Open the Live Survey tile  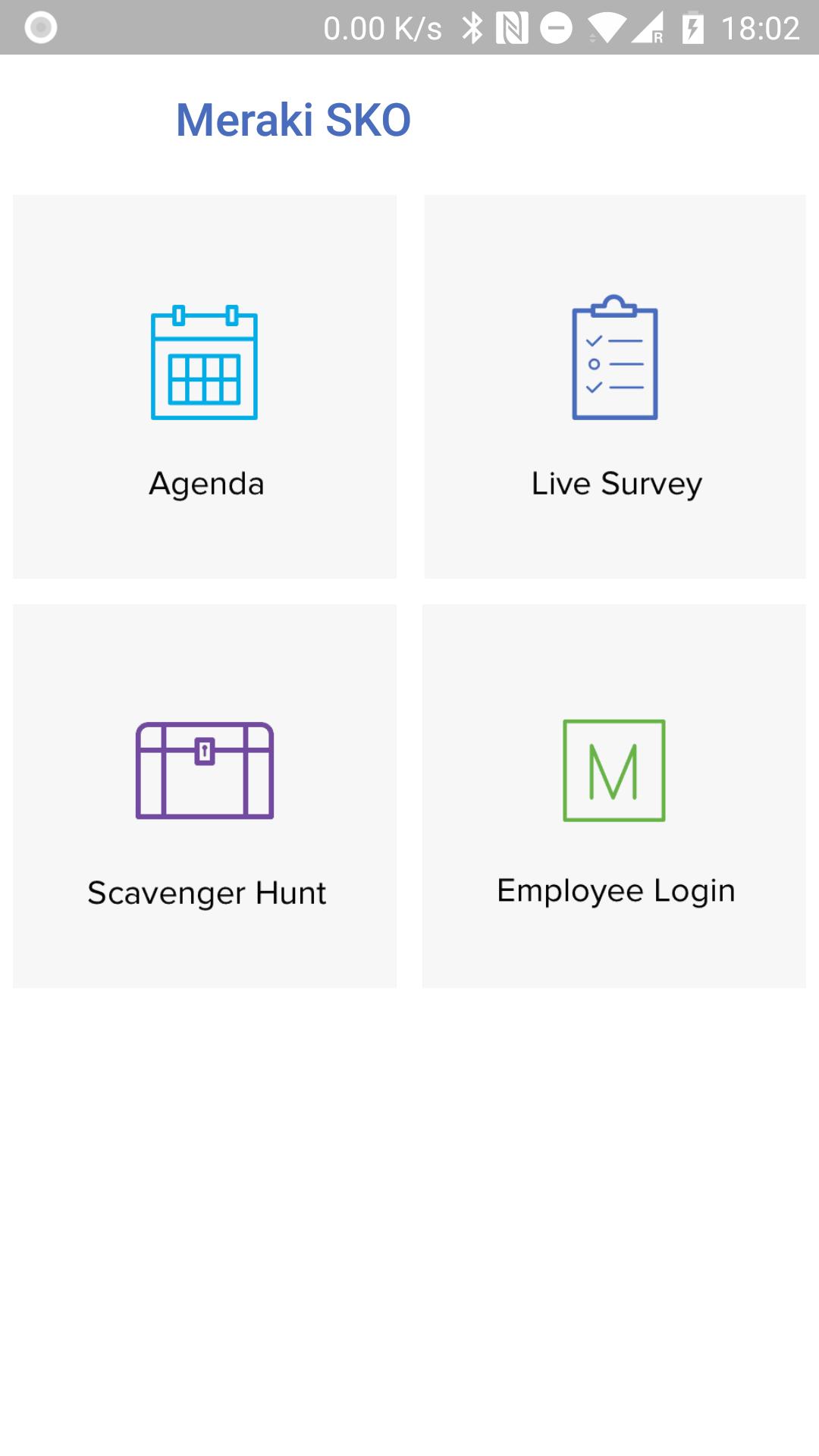615,387
